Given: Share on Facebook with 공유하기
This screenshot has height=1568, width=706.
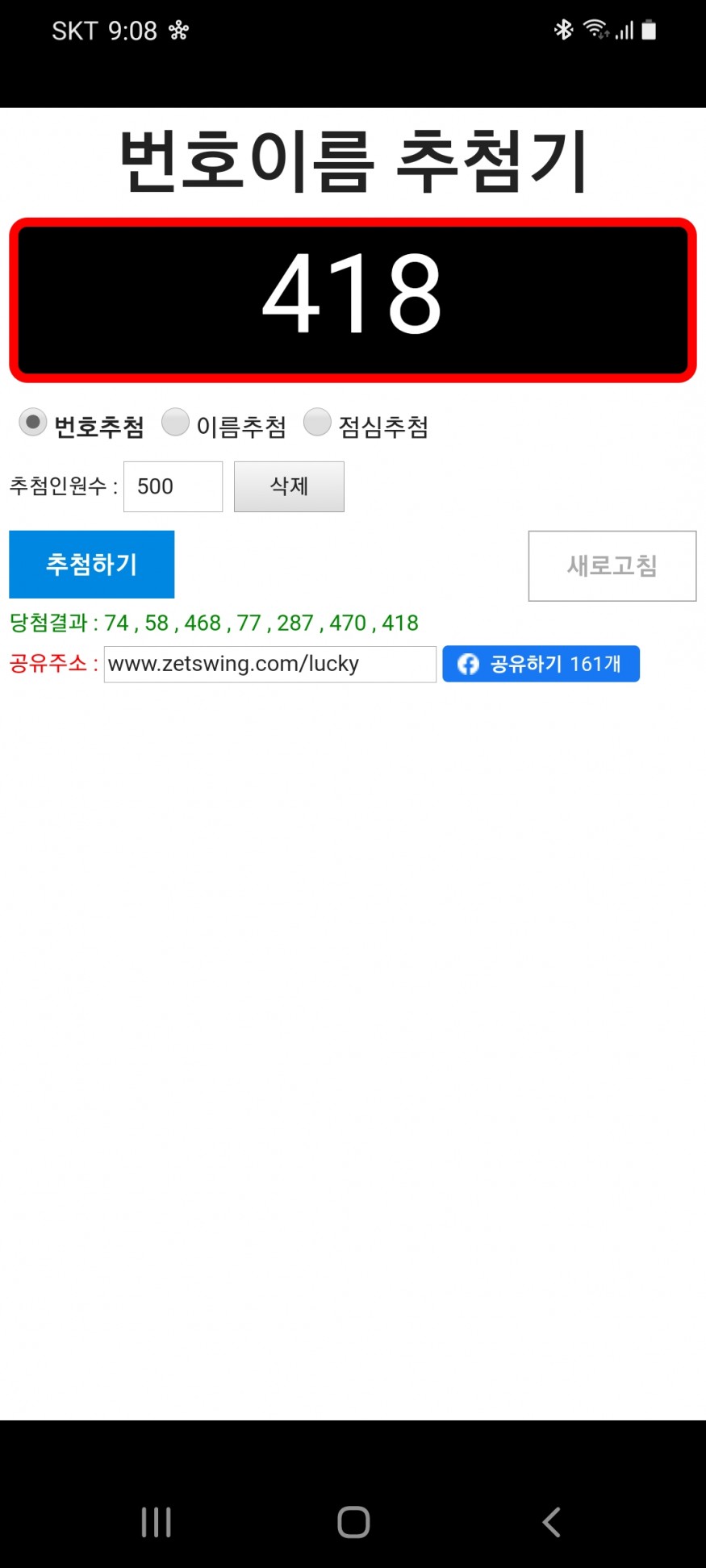Looking at the screenshot, I should click(x=541, y=664).
